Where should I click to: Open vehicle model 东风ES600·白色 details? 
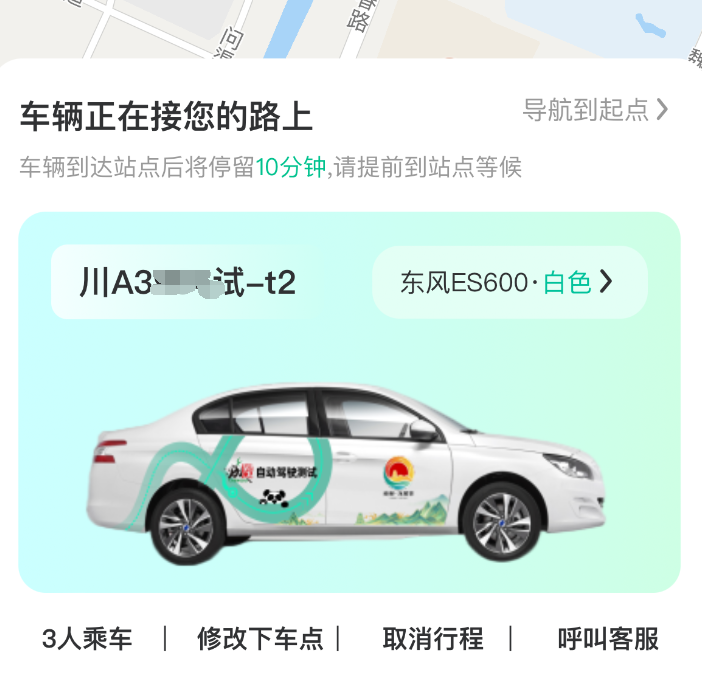[508, 283]
